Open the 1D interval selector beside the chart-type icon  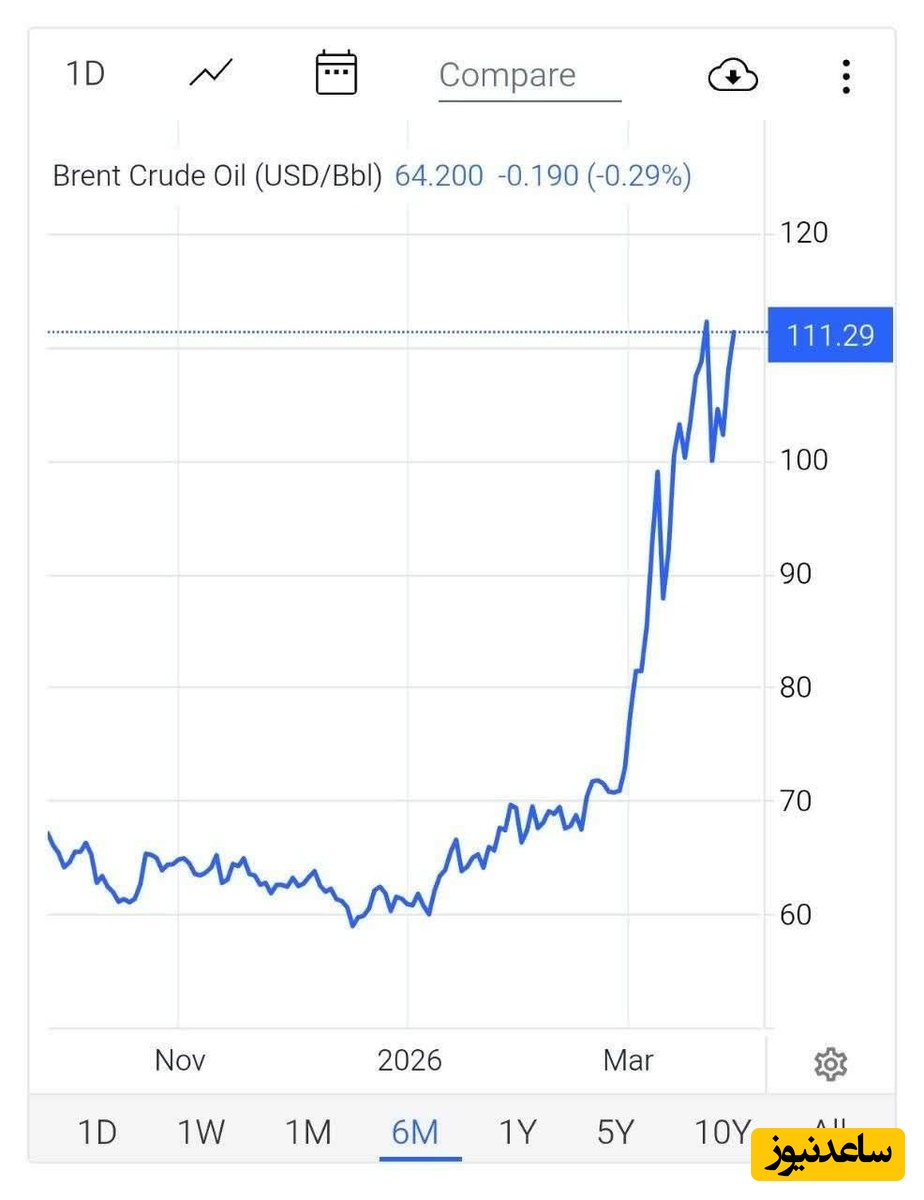coord(85,74)
